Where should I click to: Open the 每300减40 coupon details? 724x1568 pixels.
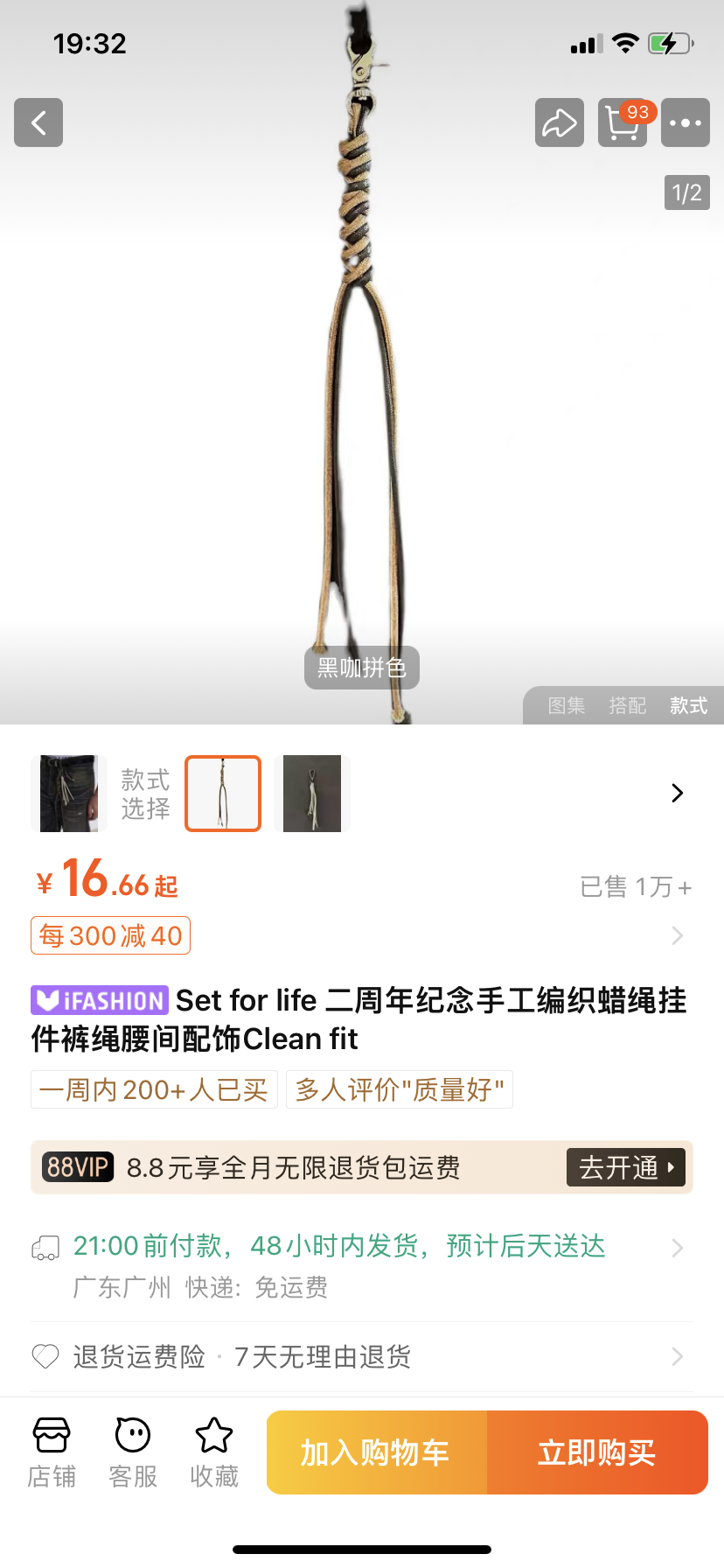[x=111, y=935]
